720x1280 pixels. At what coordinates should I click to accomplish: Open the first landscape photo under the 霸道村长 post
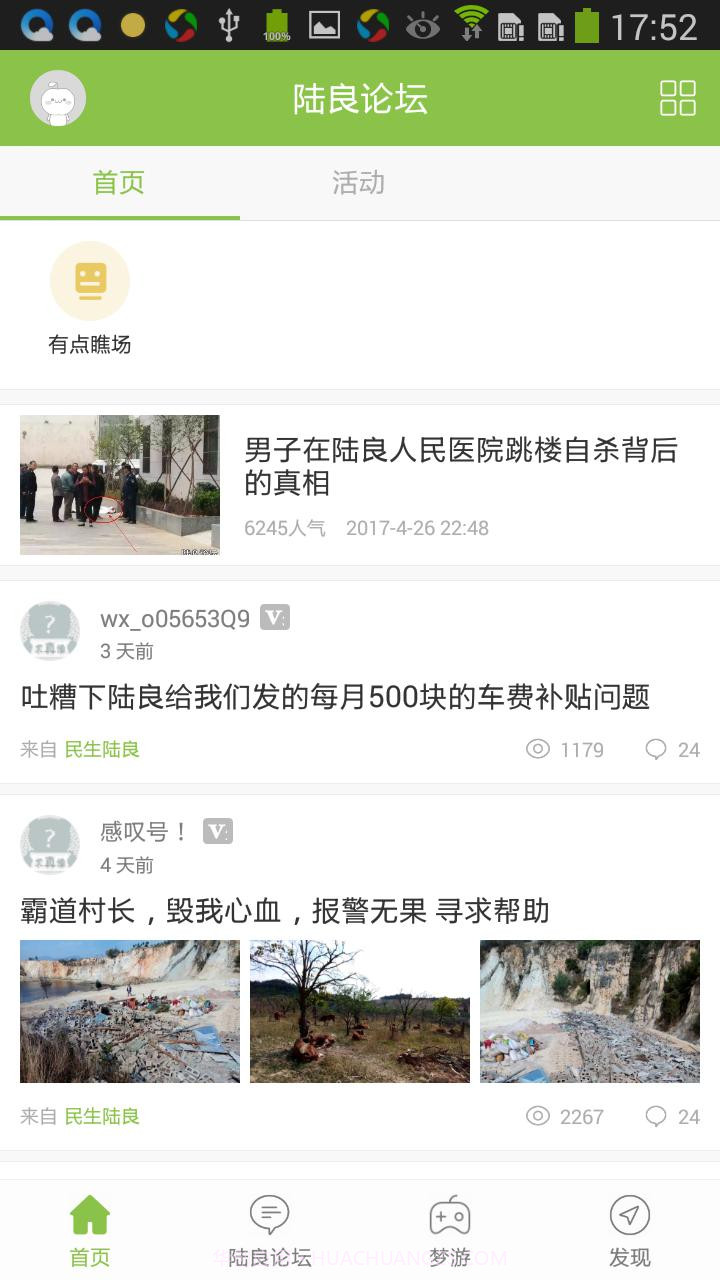click(129, 1010)
